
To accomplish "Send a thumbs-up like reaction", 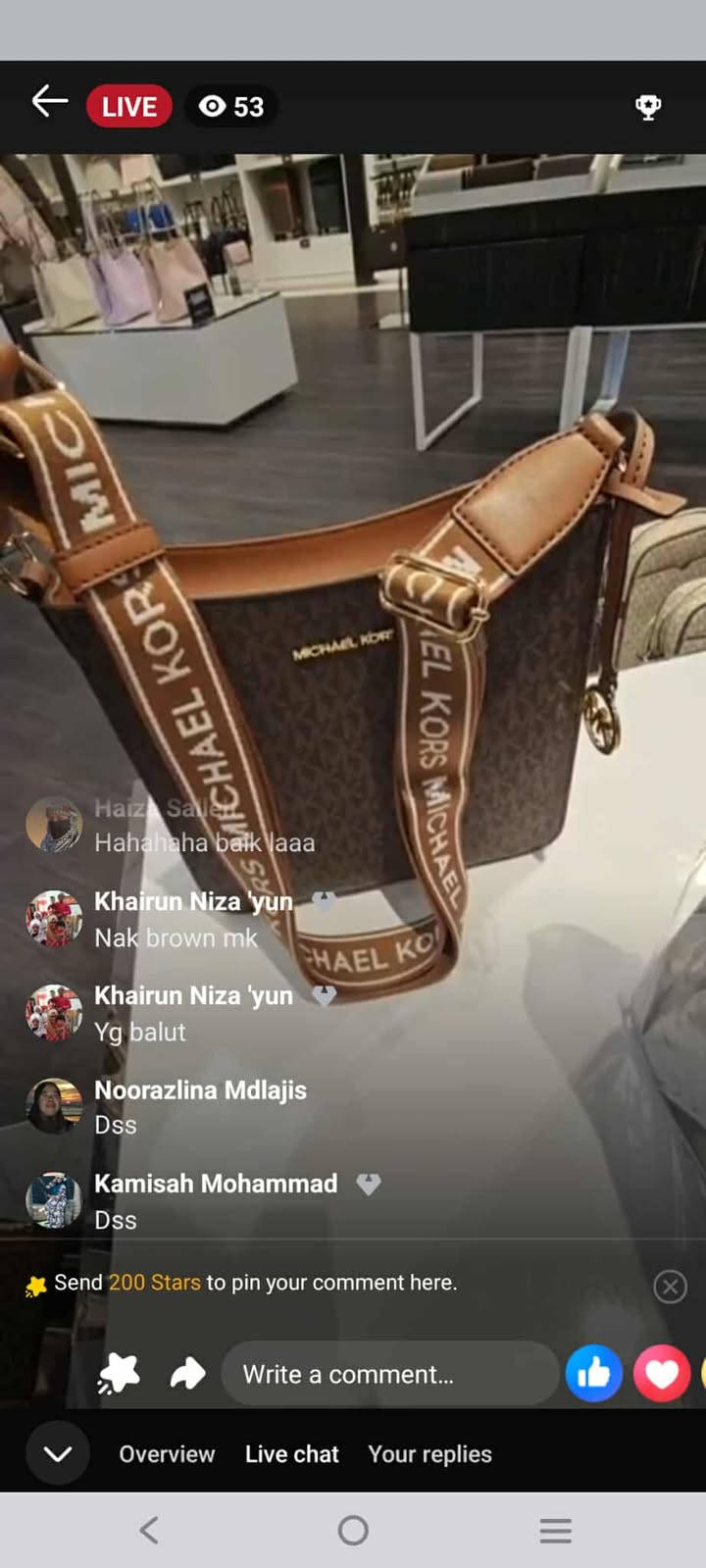I will [593, 1373].
